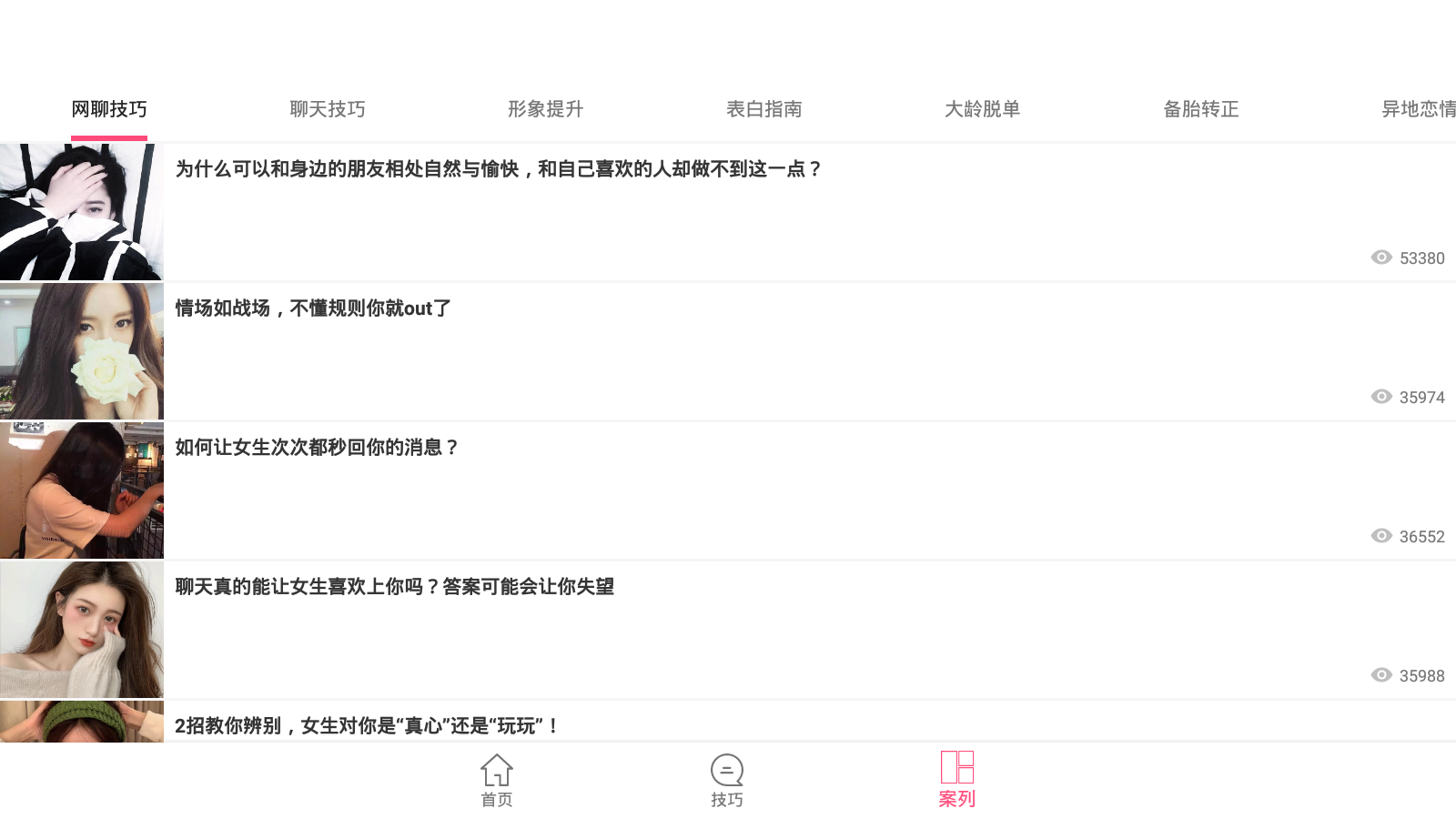Switch to 备胎转正 tab
The image size is (1456, 819).
[x=1200, y=109]
